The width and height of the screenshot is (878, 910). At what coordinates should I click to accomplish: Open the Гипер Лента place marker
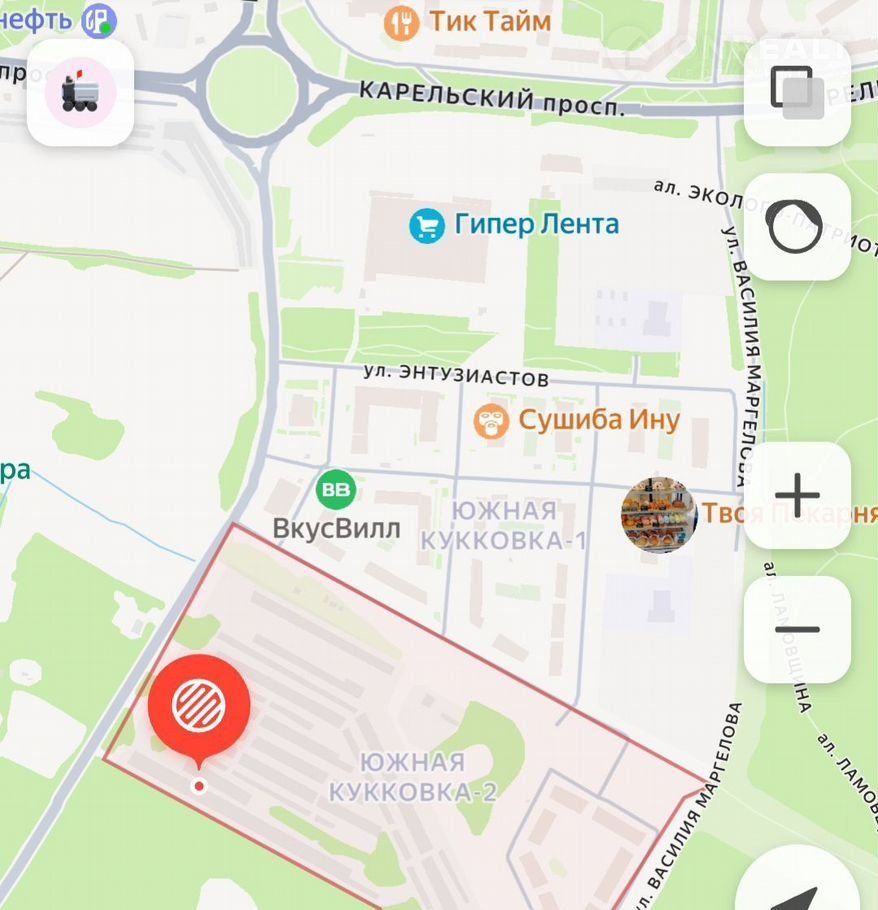coord(427,225)
